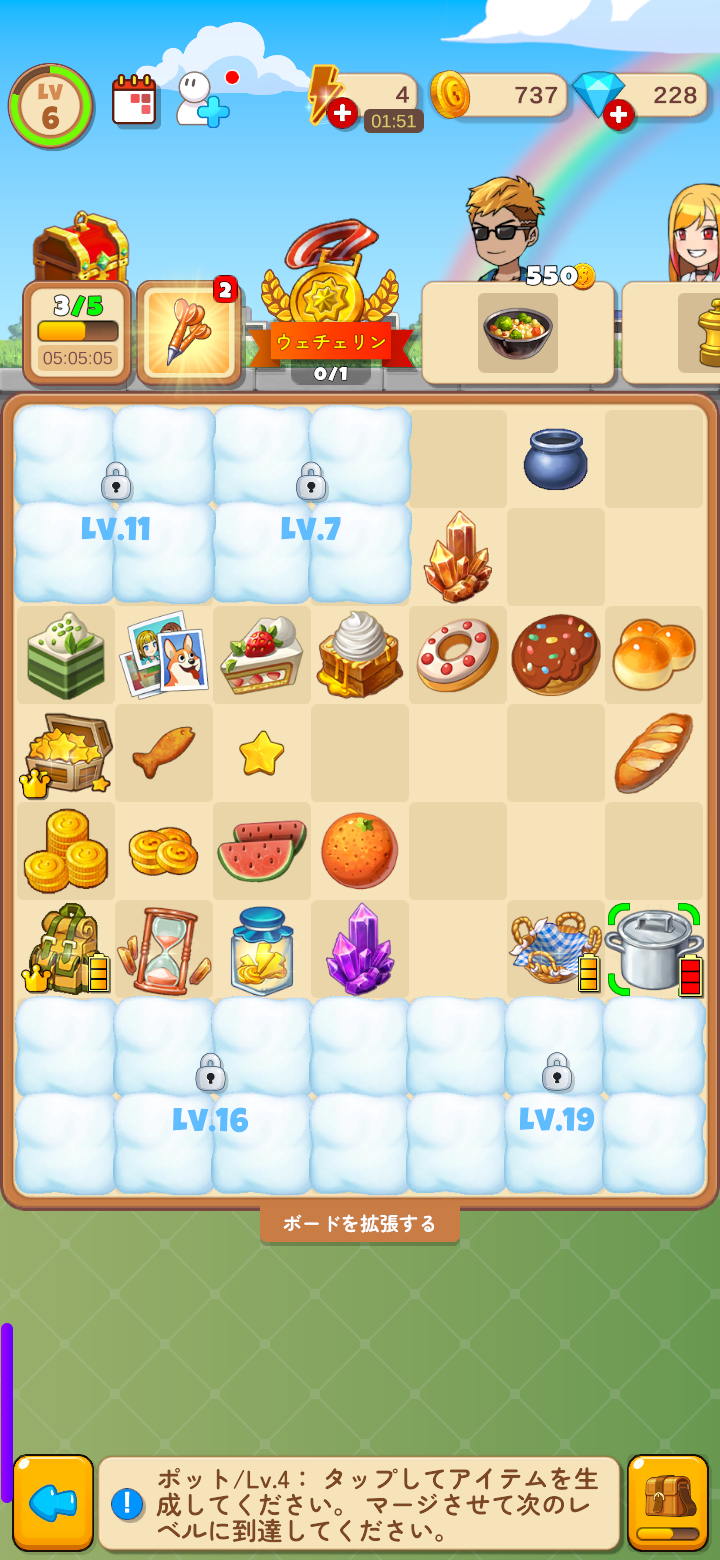Select the hourglass item on board

(163, 950)
